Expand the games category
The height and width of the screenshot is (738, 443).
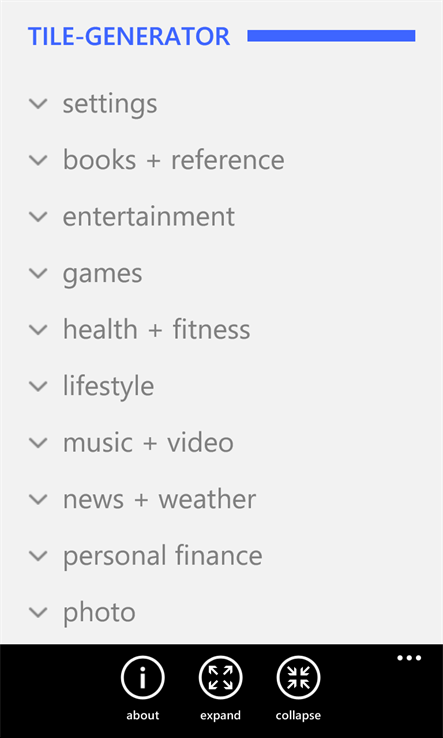point(85,273)
